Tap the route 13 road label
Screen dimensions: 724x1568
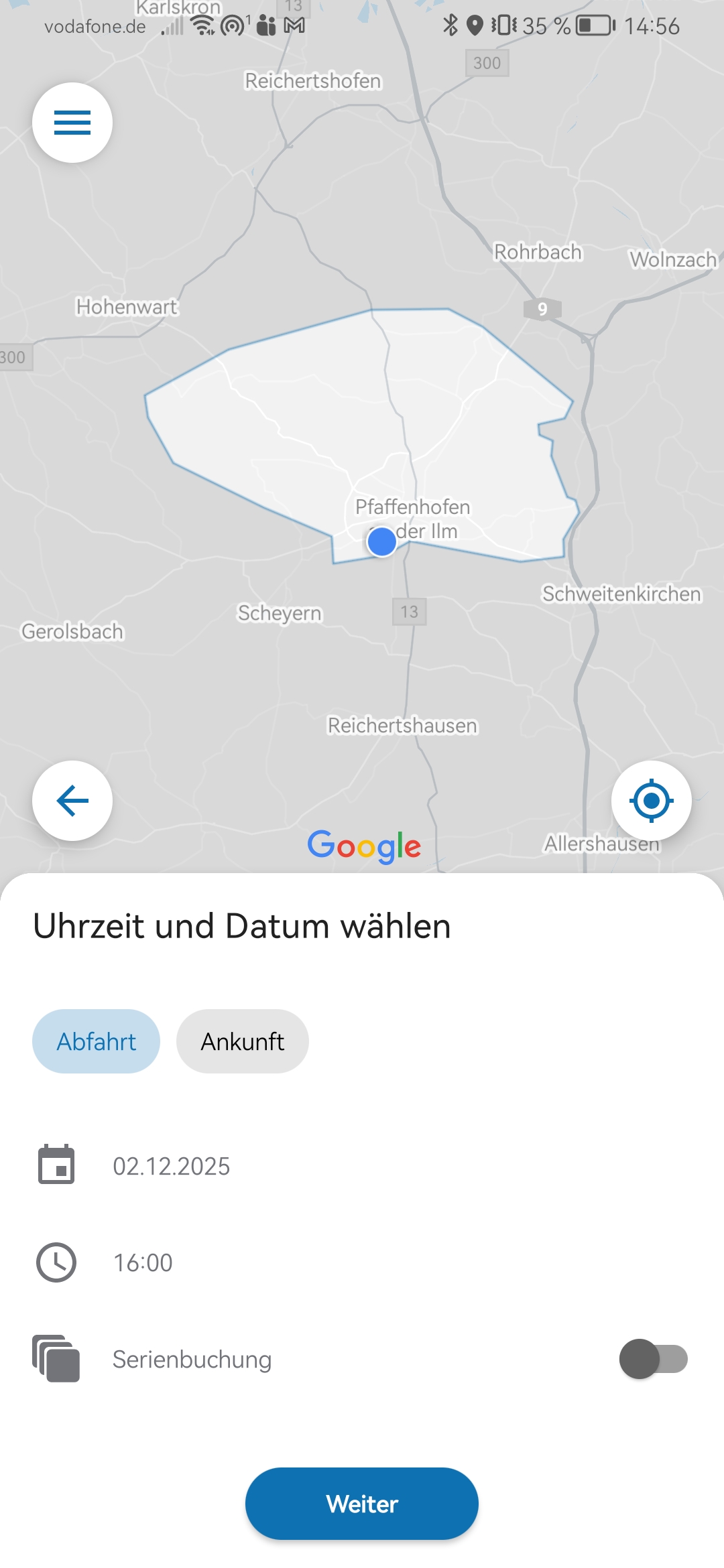[x=410, y=612]
